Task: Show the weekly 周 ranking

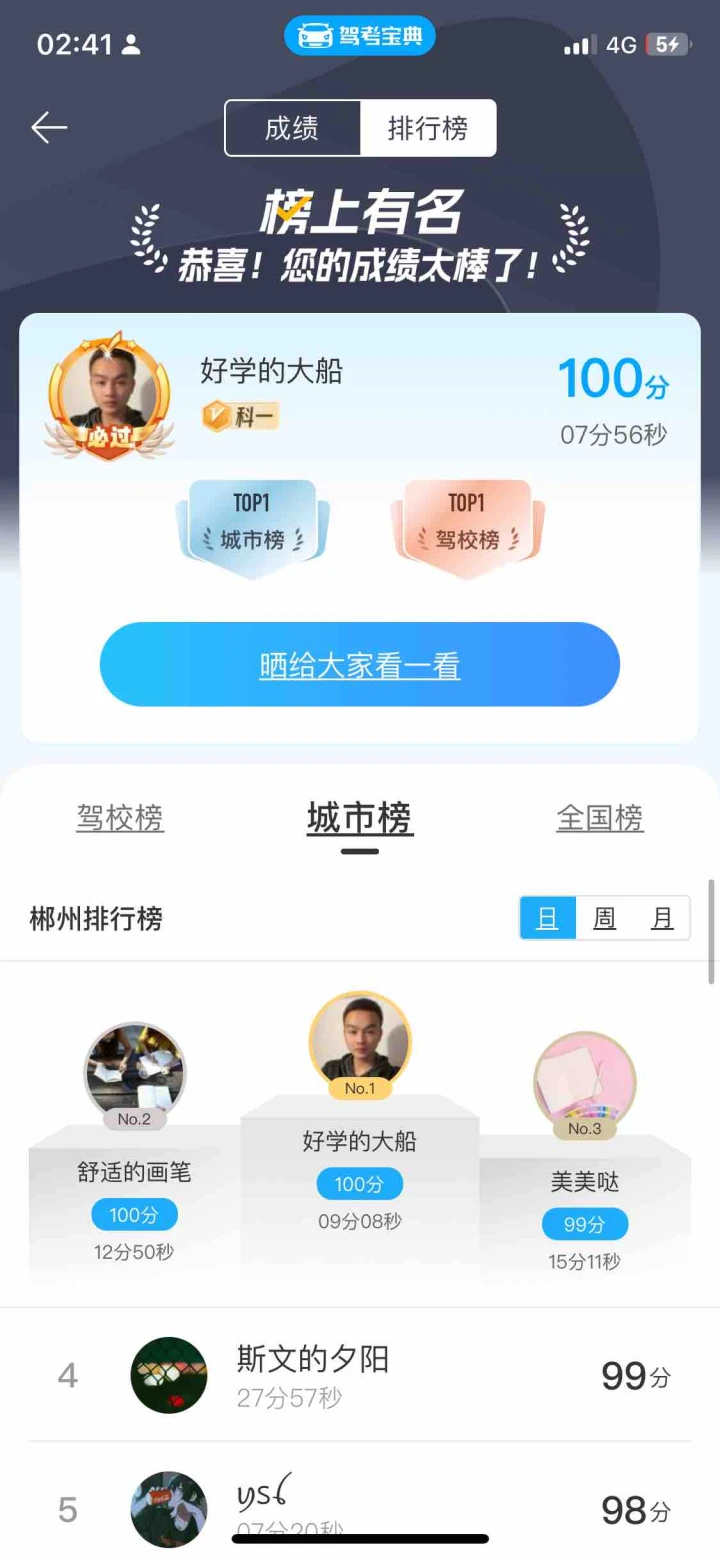Action: (x=605, y=917)
